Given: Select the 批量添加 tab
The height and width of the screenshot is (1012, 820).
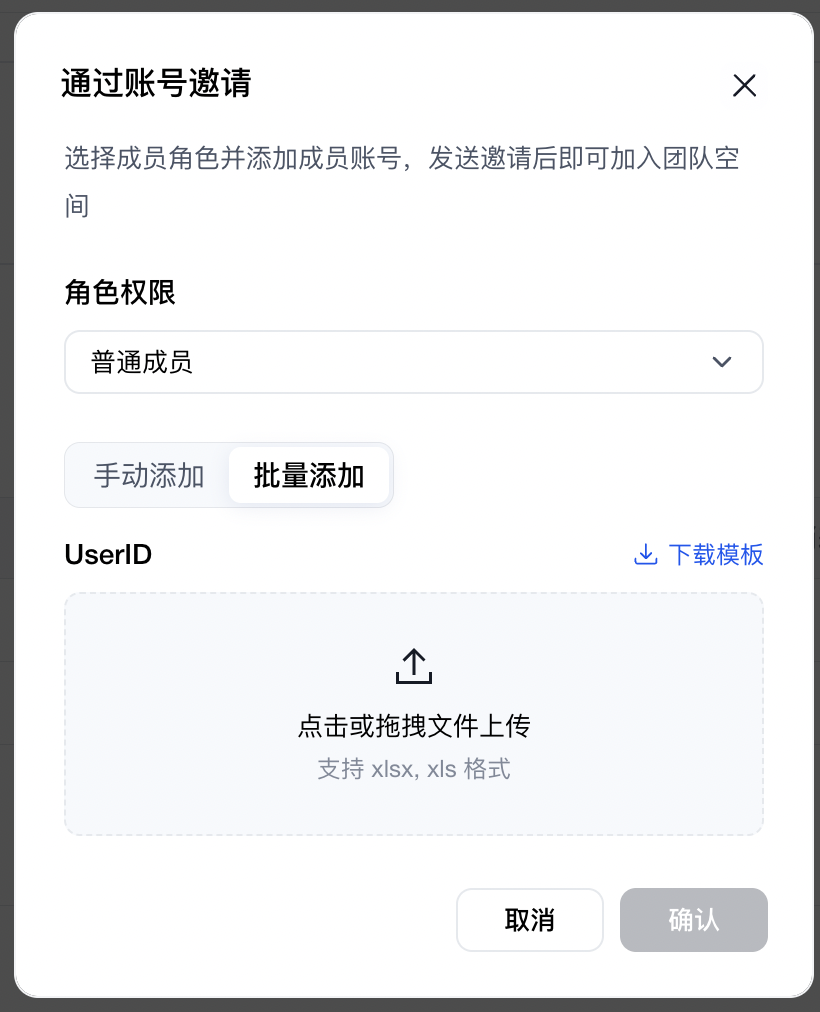Looking at the screenshot, I should [309, 476].
